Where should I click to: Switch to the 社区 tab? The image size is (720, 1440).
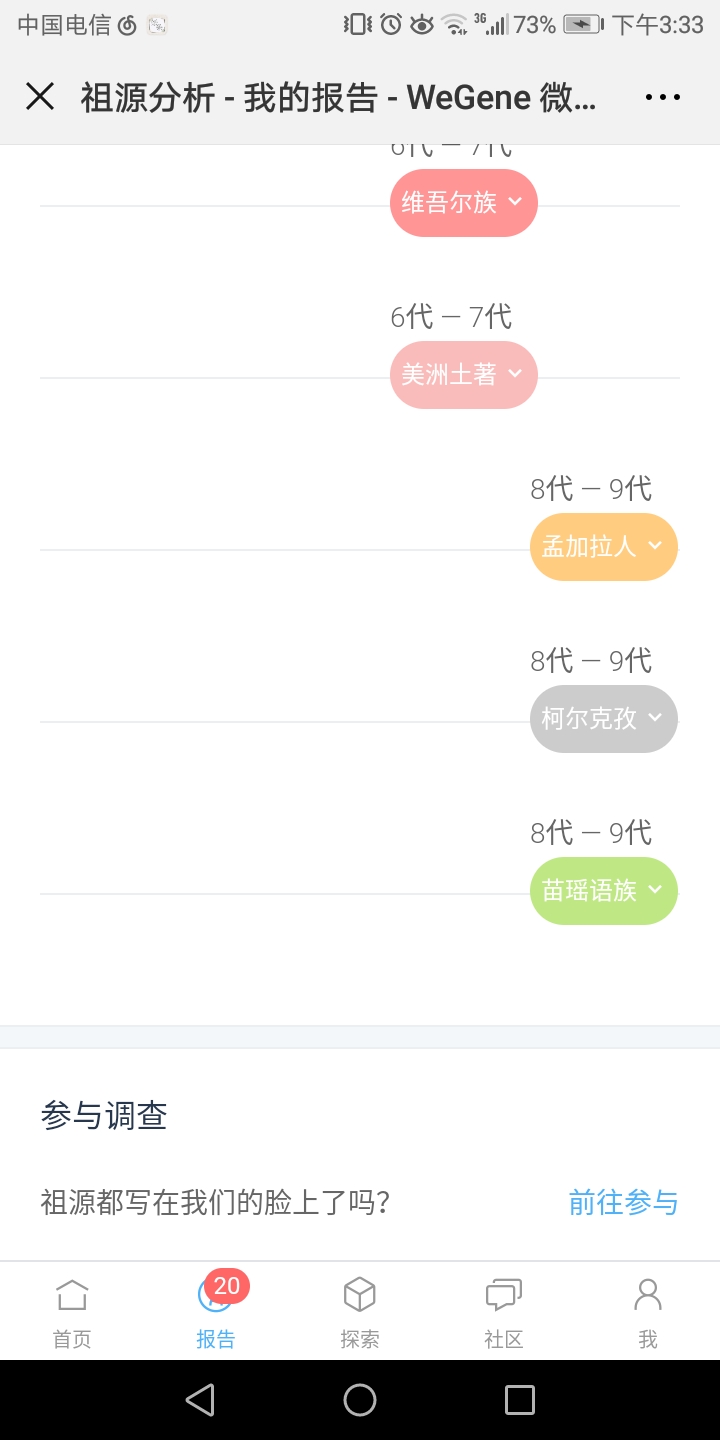504,1312
